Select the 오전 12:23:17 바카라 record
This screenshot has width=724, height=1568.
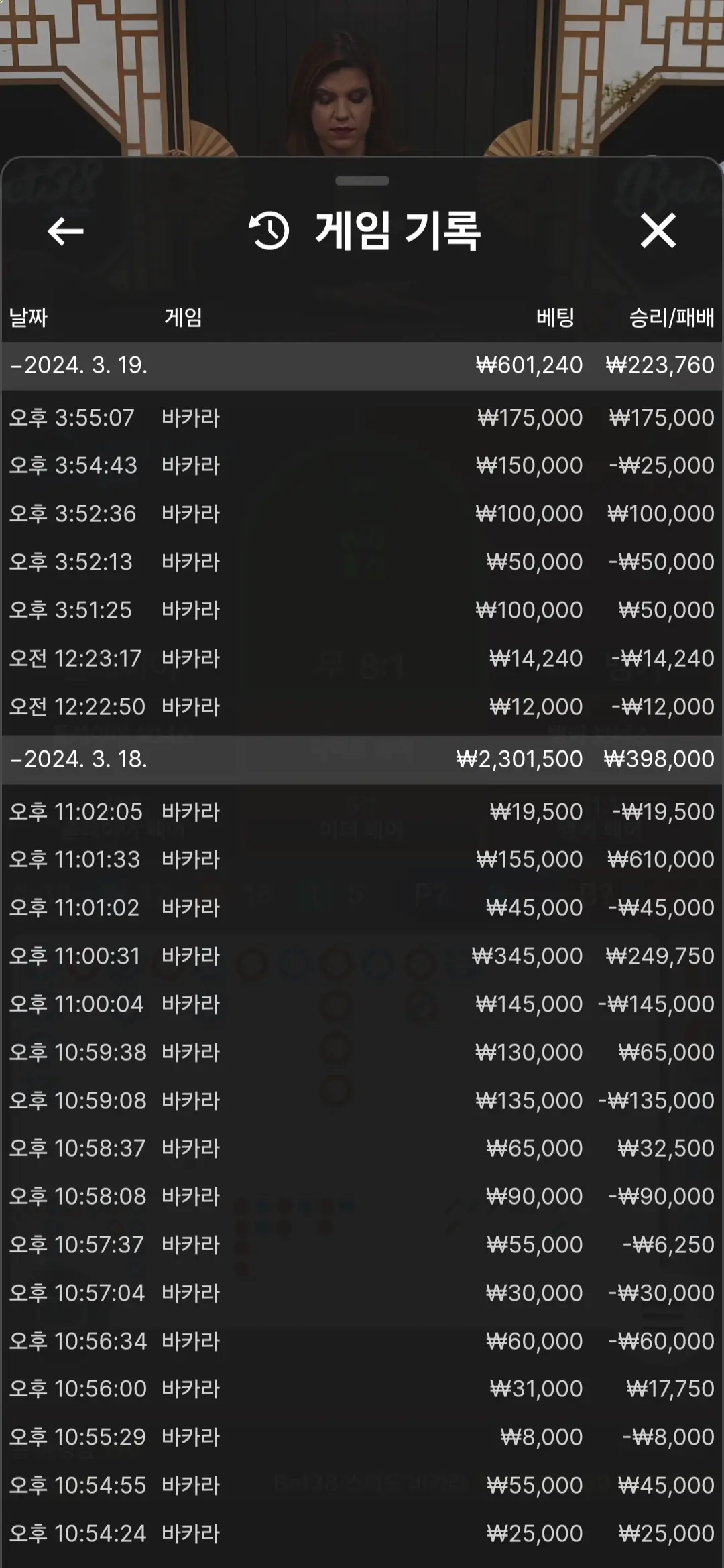click(362, 659)
